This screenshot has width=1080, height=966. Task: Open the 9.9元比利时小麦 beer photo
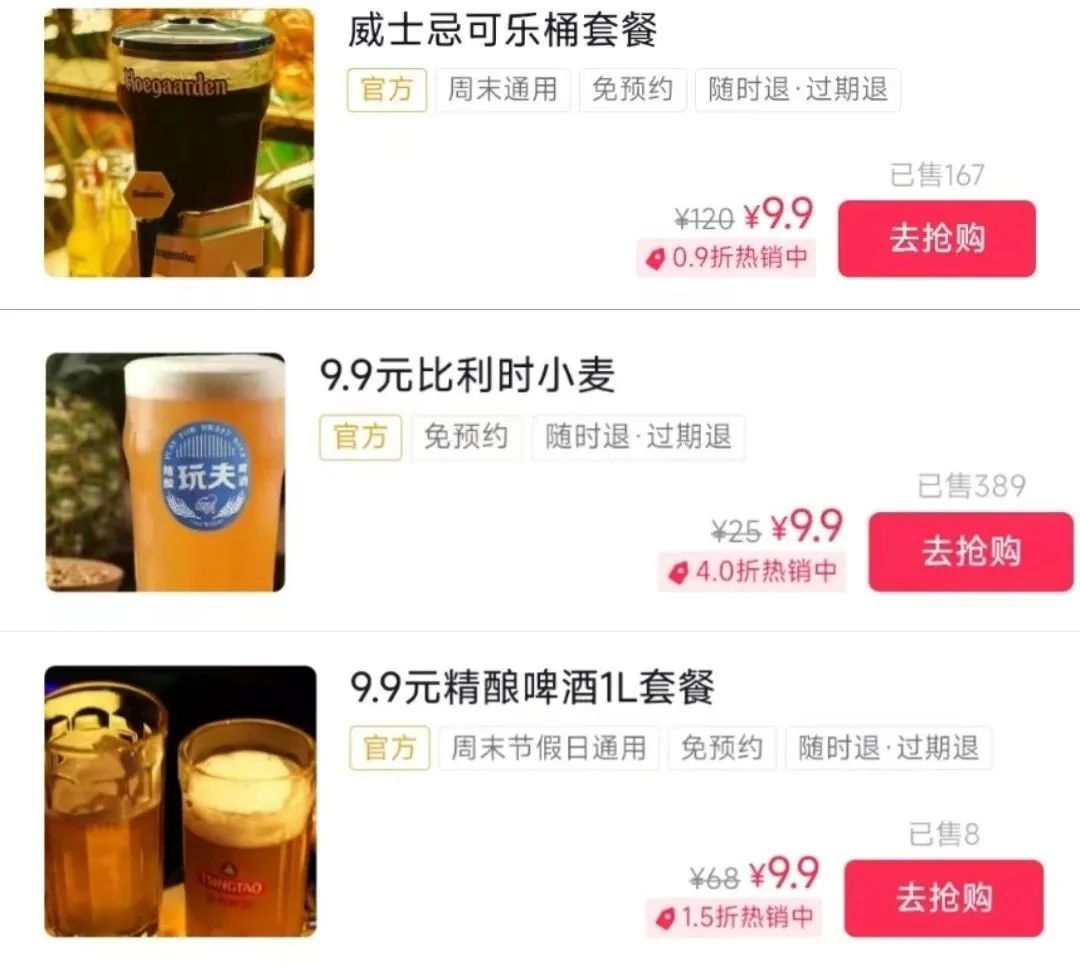pos(165,472)
